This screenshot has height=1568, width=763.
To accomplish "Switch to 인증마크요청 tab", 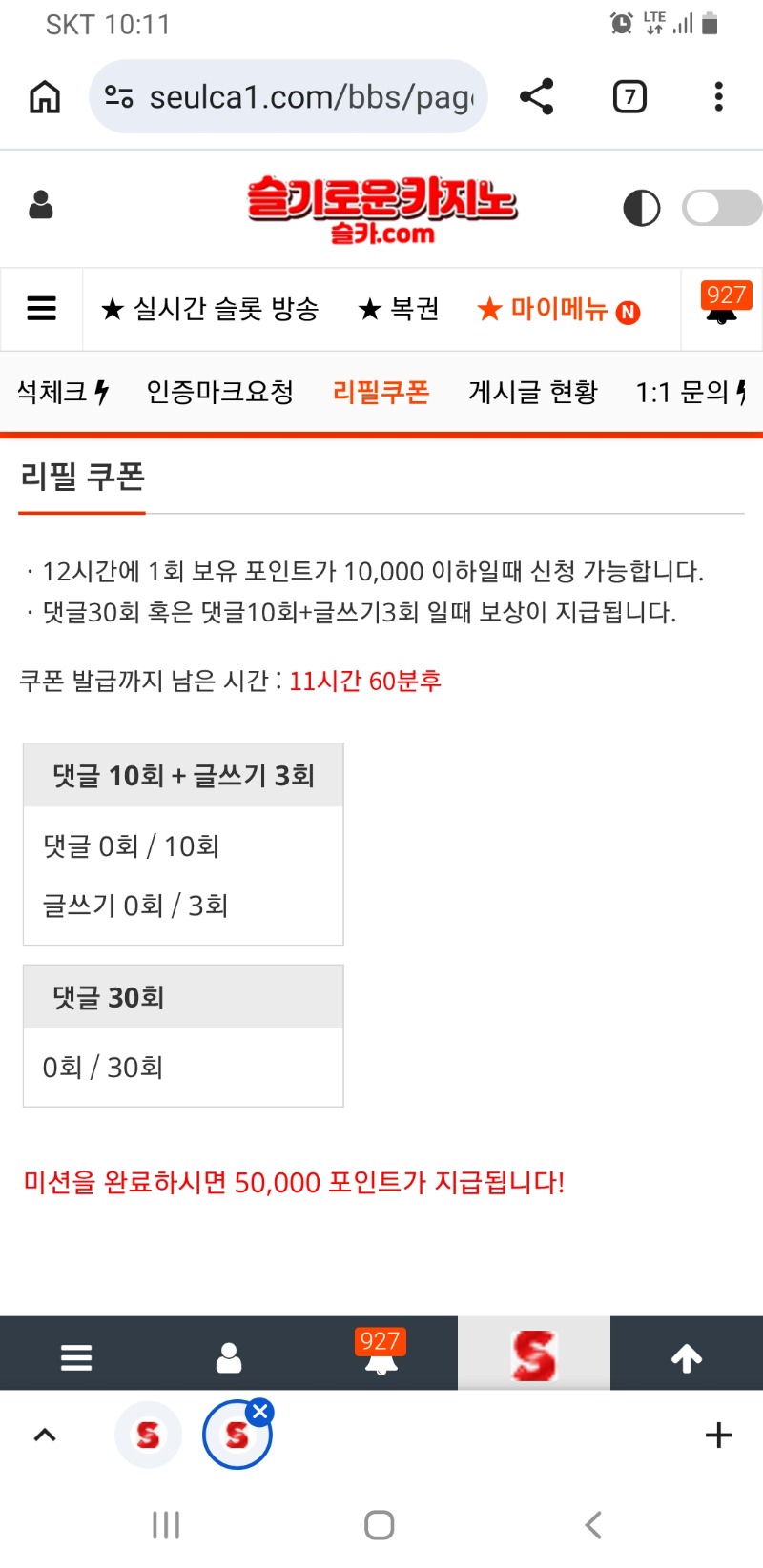I will 219,392.
